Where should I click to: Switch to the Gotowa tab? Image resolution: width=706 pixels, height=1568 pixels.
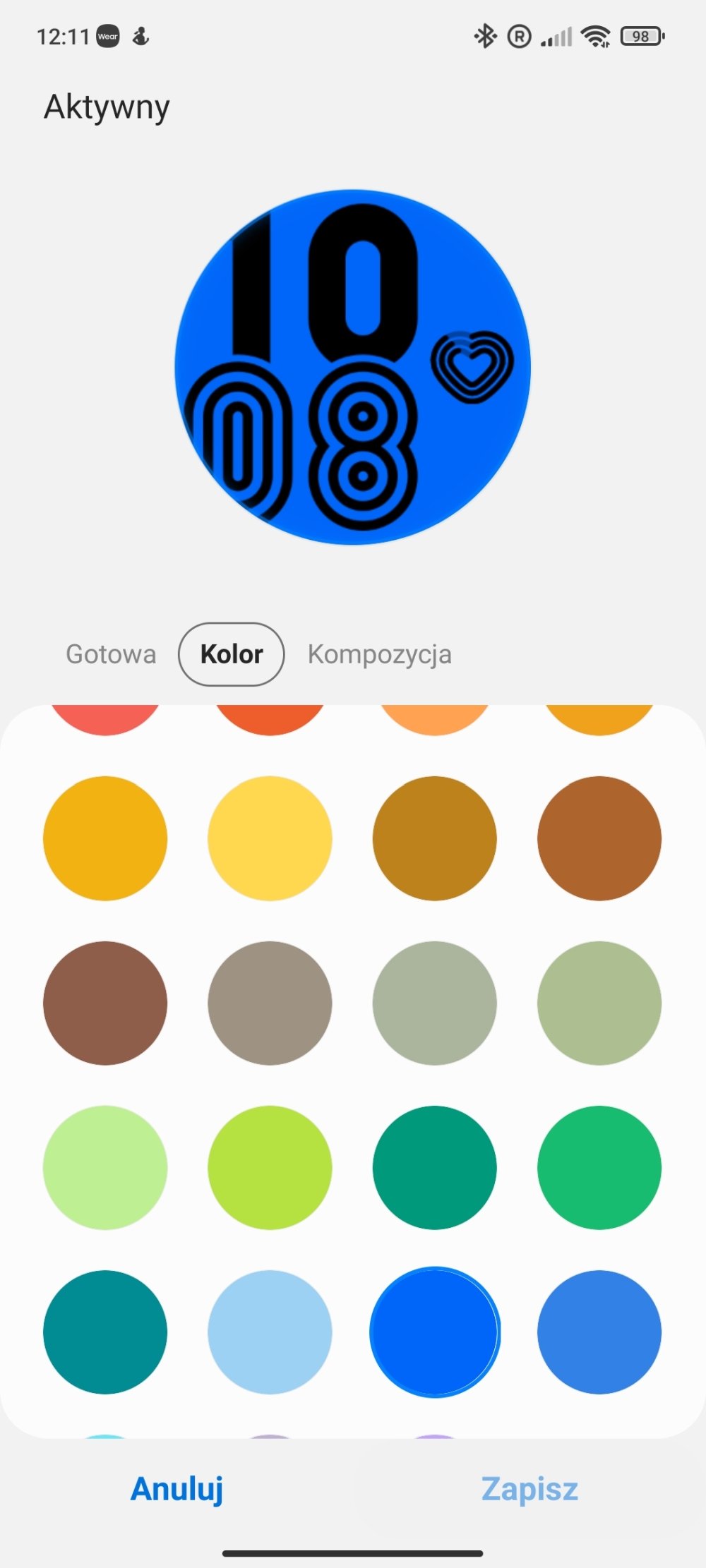tap(111, 654)
